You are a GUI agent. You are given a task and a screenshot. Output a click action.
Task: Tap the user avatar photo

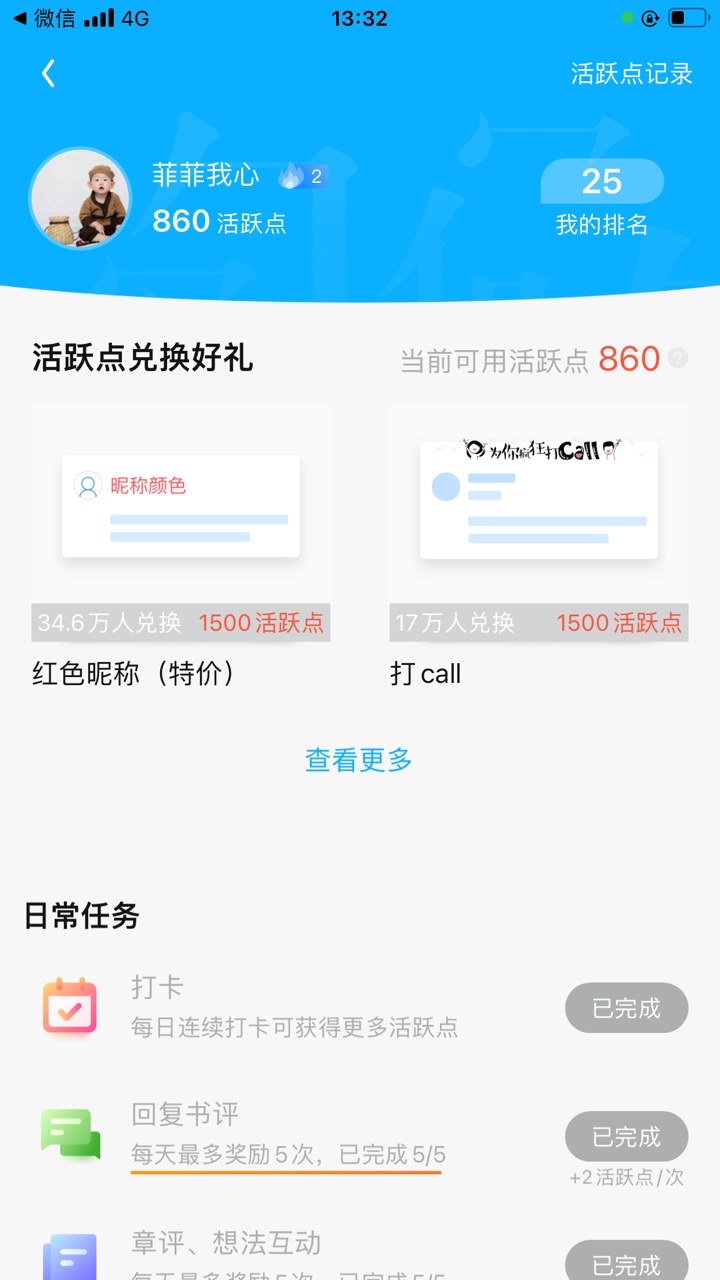pos(80,198)
